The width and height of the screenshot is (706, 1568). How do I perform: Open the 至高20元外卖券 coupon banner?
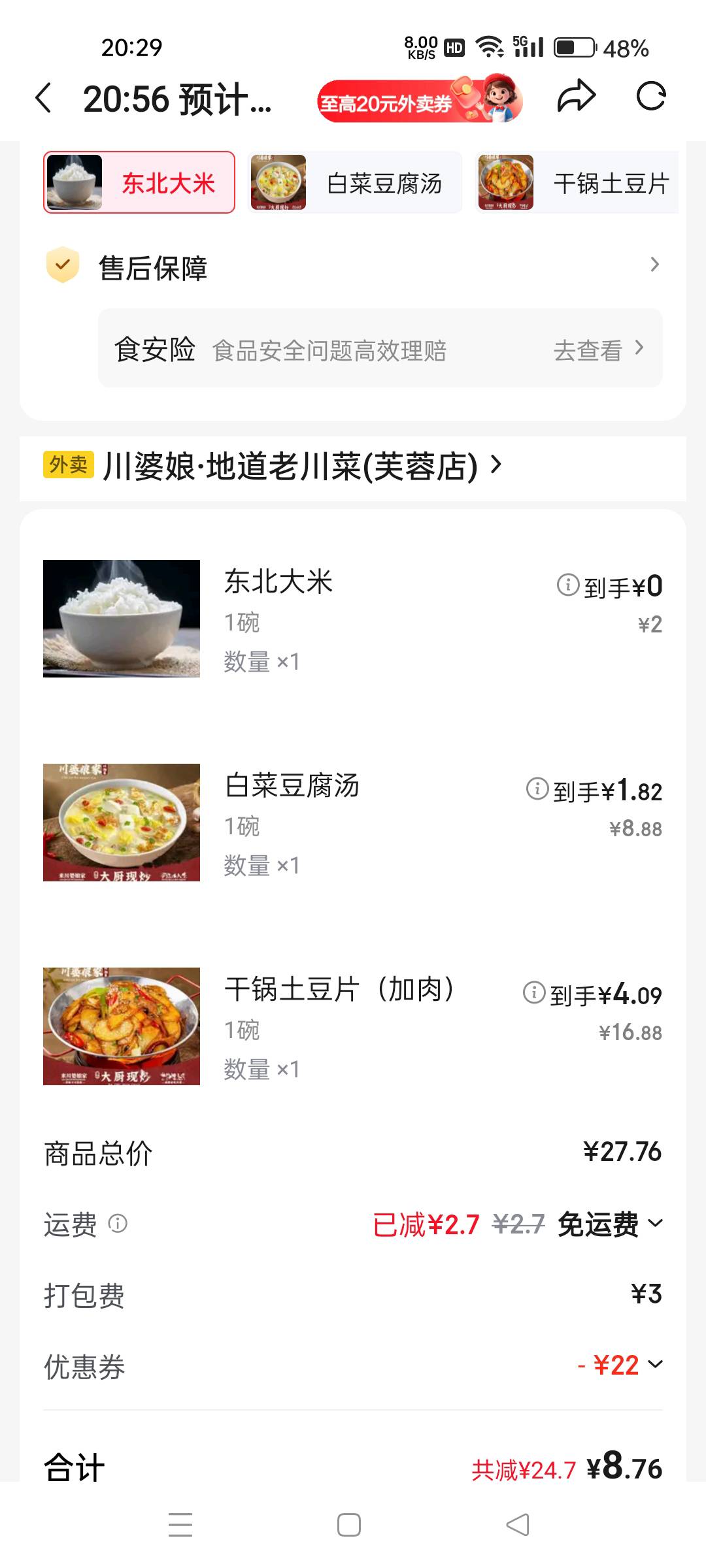[419, 100]
